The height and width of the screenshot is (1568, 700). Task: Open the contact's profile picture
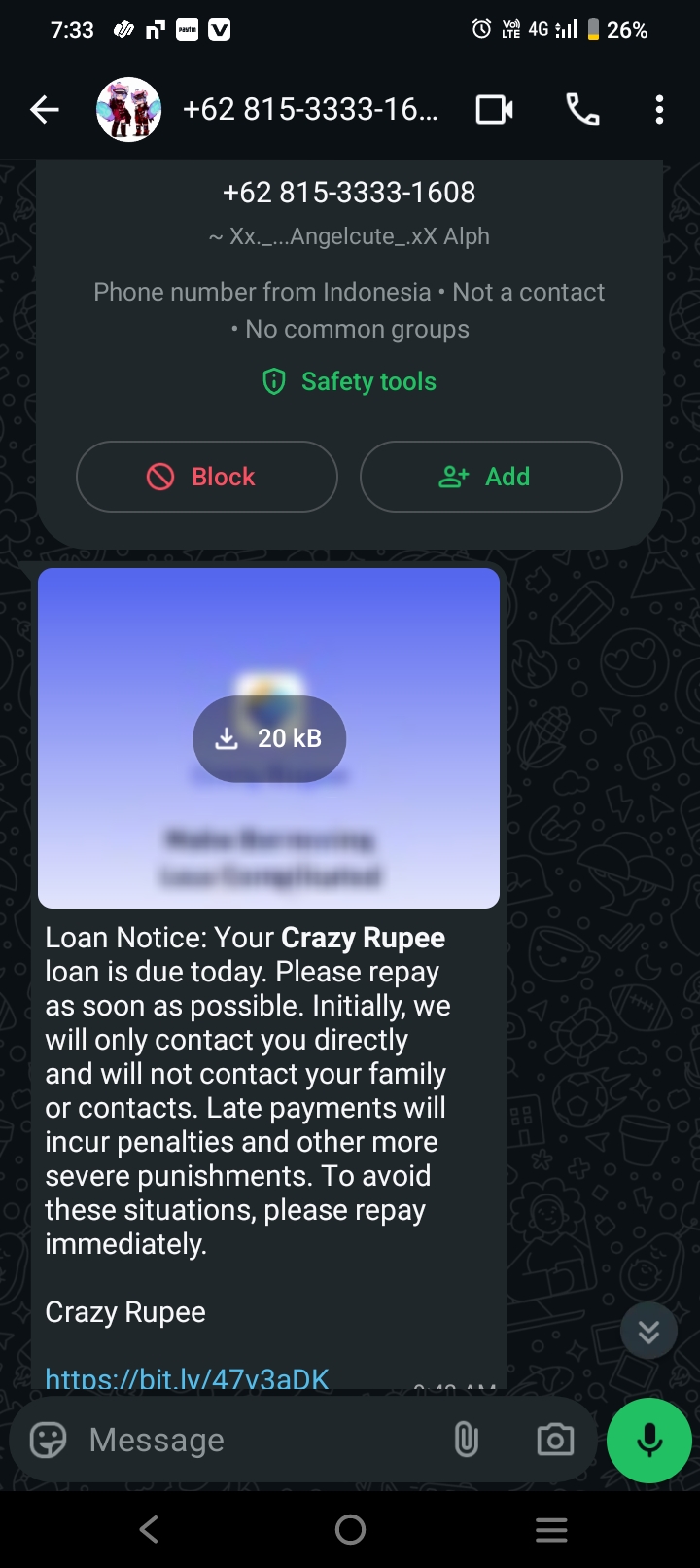coord(128,110)
